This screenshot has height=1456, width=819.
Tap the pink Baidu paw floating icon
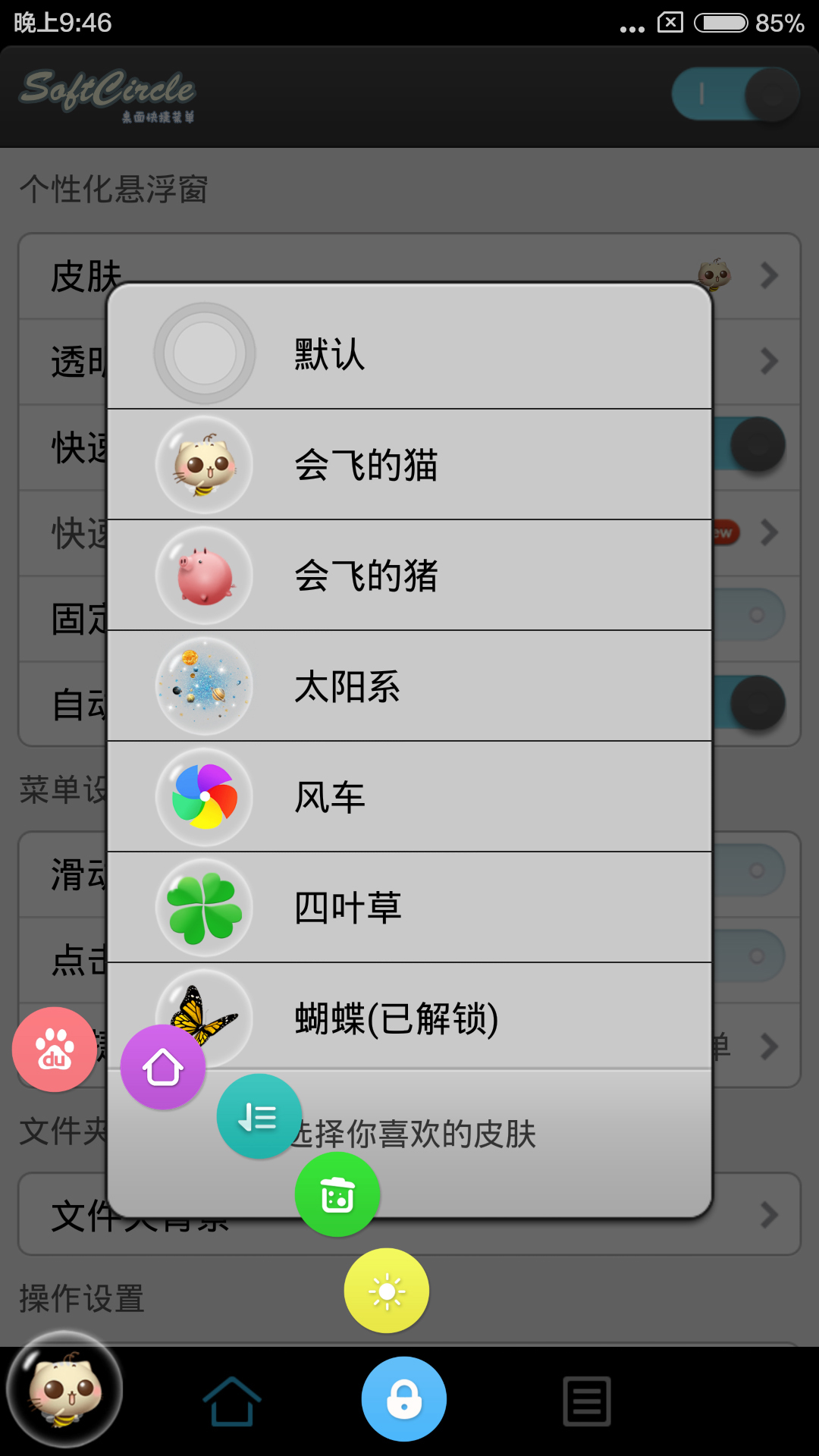[x=54, y=1050]
